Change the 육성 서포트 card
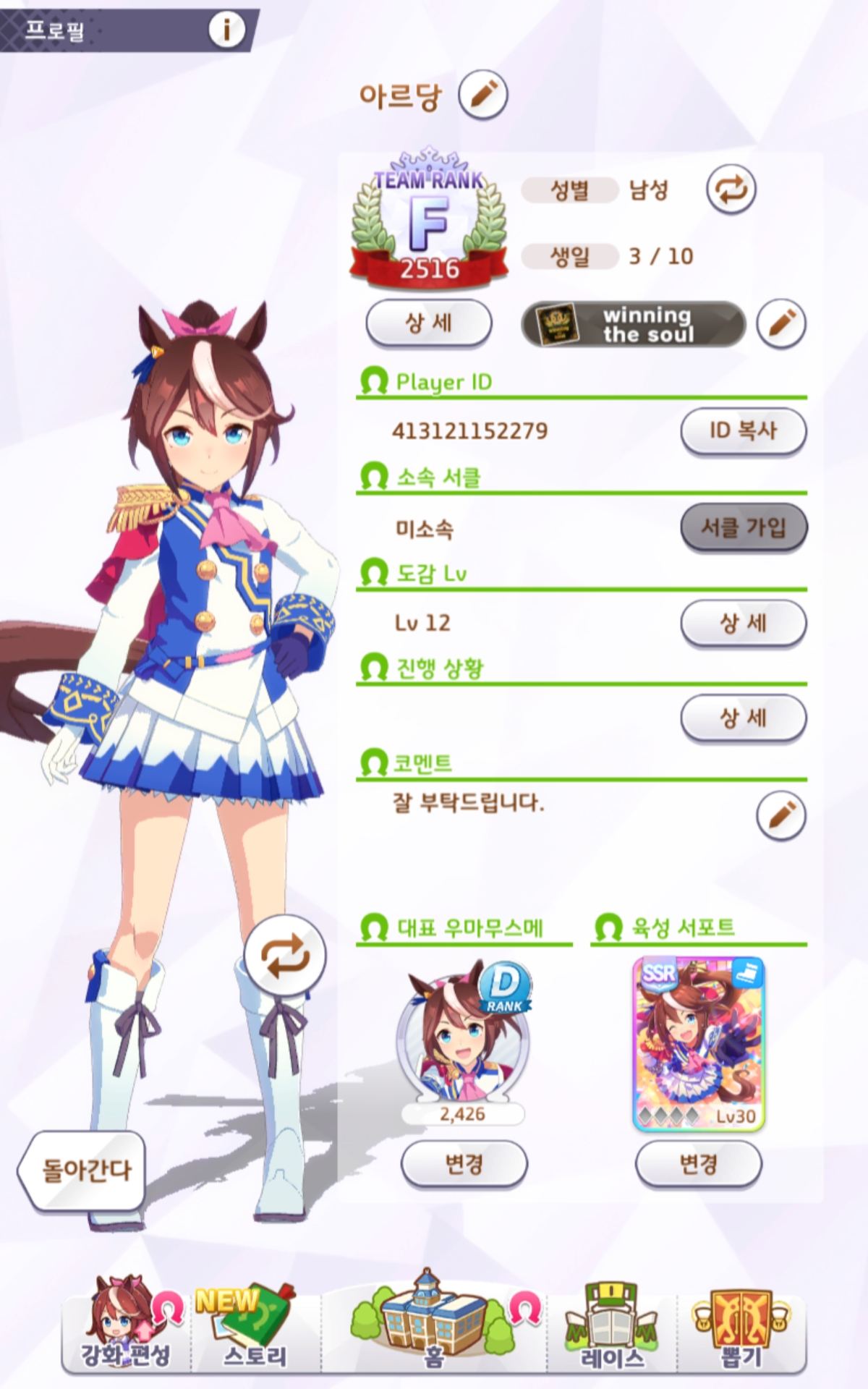Viewport: 868px width, 1389px height. 698,1163
